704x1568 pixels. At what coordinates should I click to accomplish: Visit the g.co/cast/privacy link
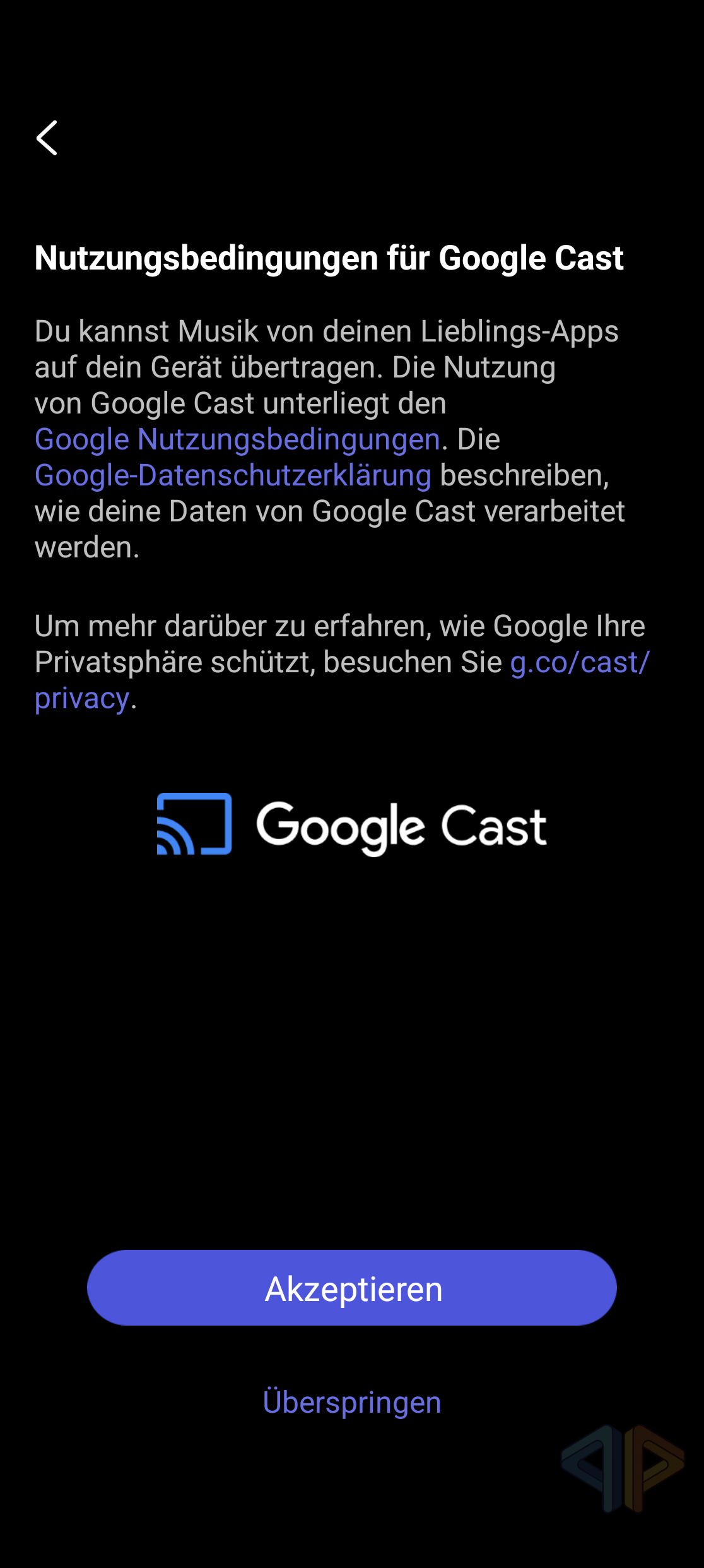pyautogui.click(x=579, y=663)
